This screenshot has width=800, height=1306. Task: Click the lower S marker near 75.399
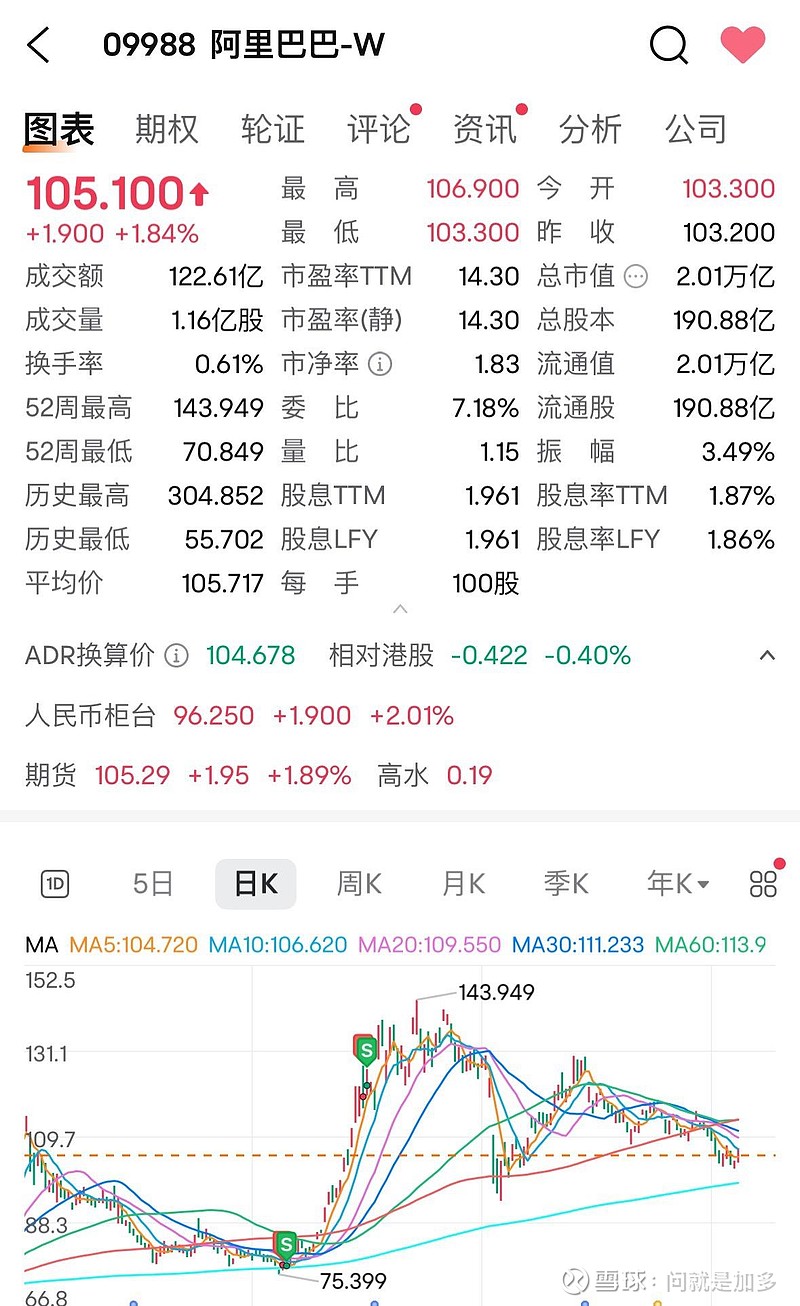click(285, 1243)
